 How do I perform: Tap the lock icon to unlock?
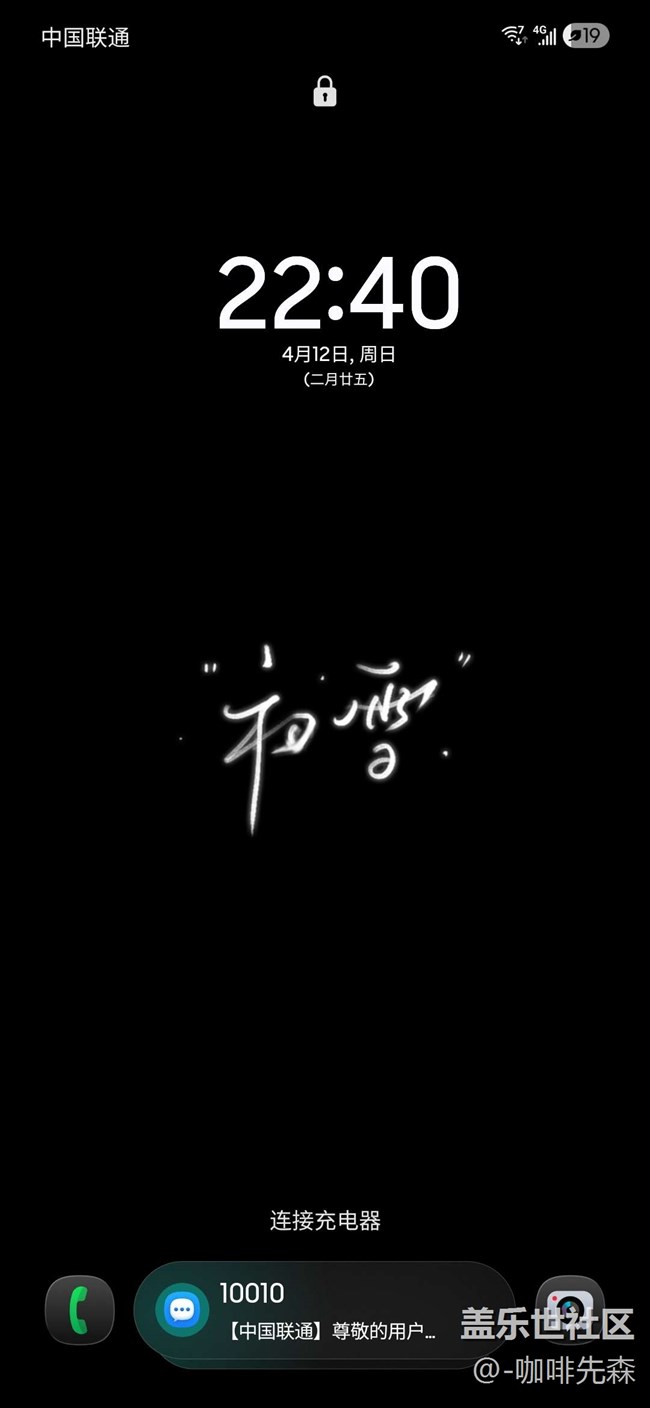pos(325,93)
